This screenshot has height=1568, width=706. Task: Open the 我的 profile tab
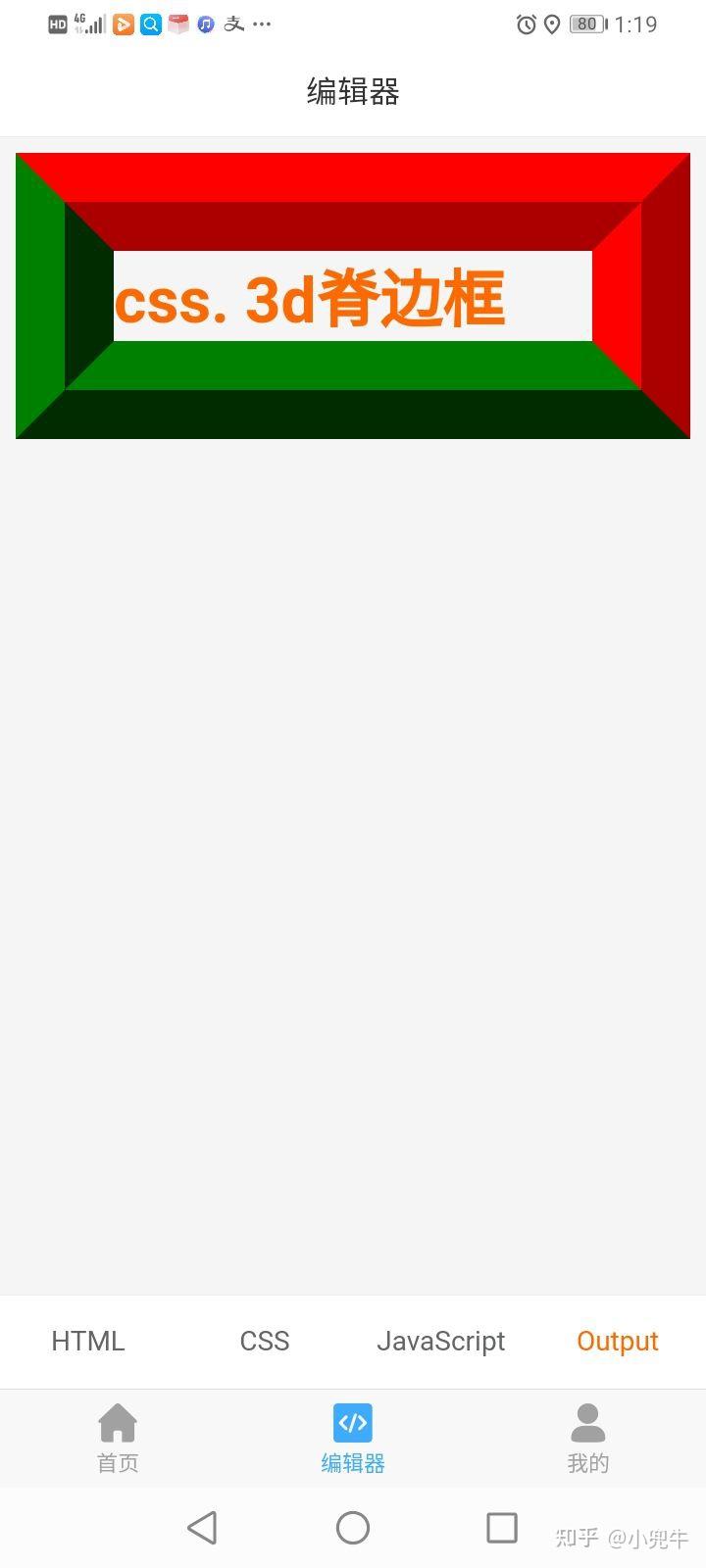[x=587, y=1438]
